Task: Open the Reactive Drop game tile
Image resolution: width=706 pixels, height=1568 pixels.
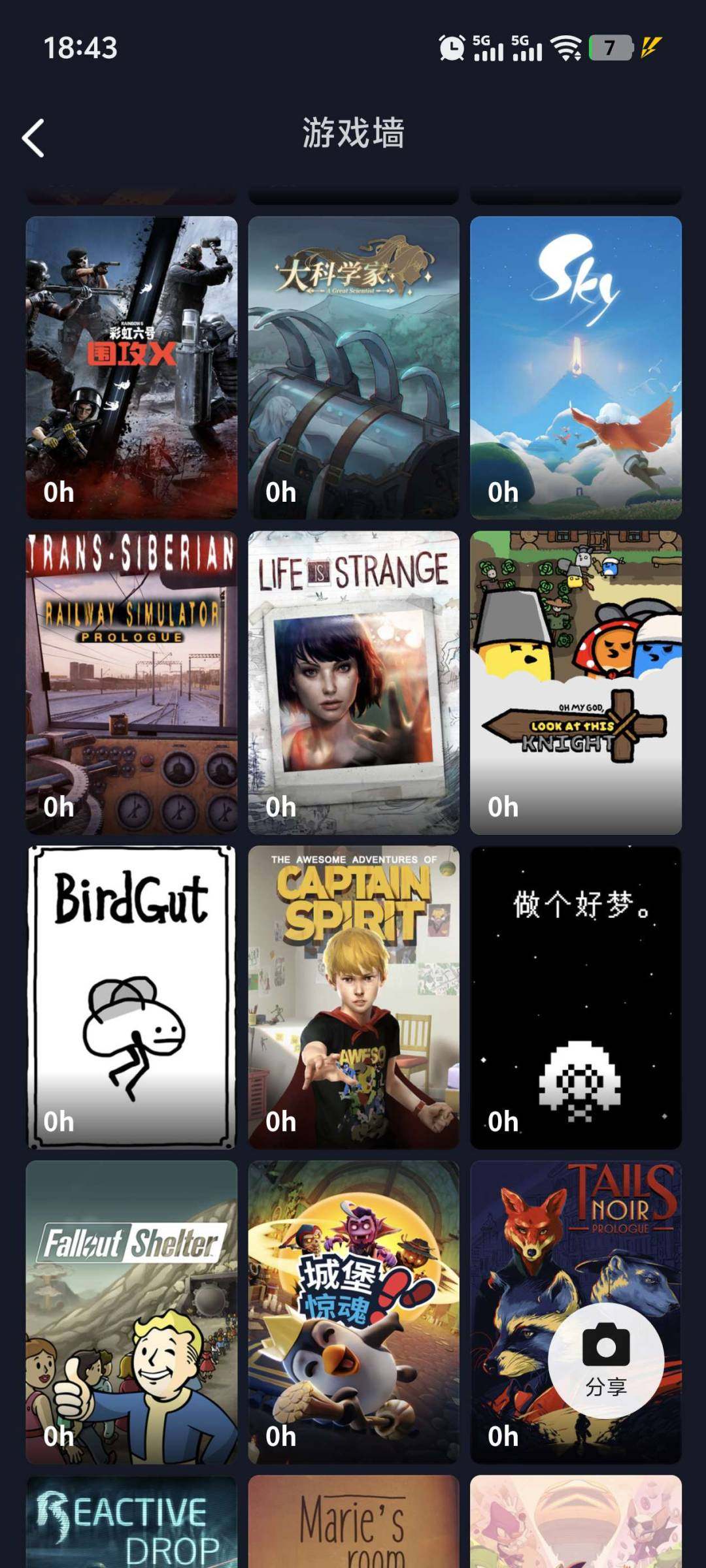Action: [x=131, y=1522]
